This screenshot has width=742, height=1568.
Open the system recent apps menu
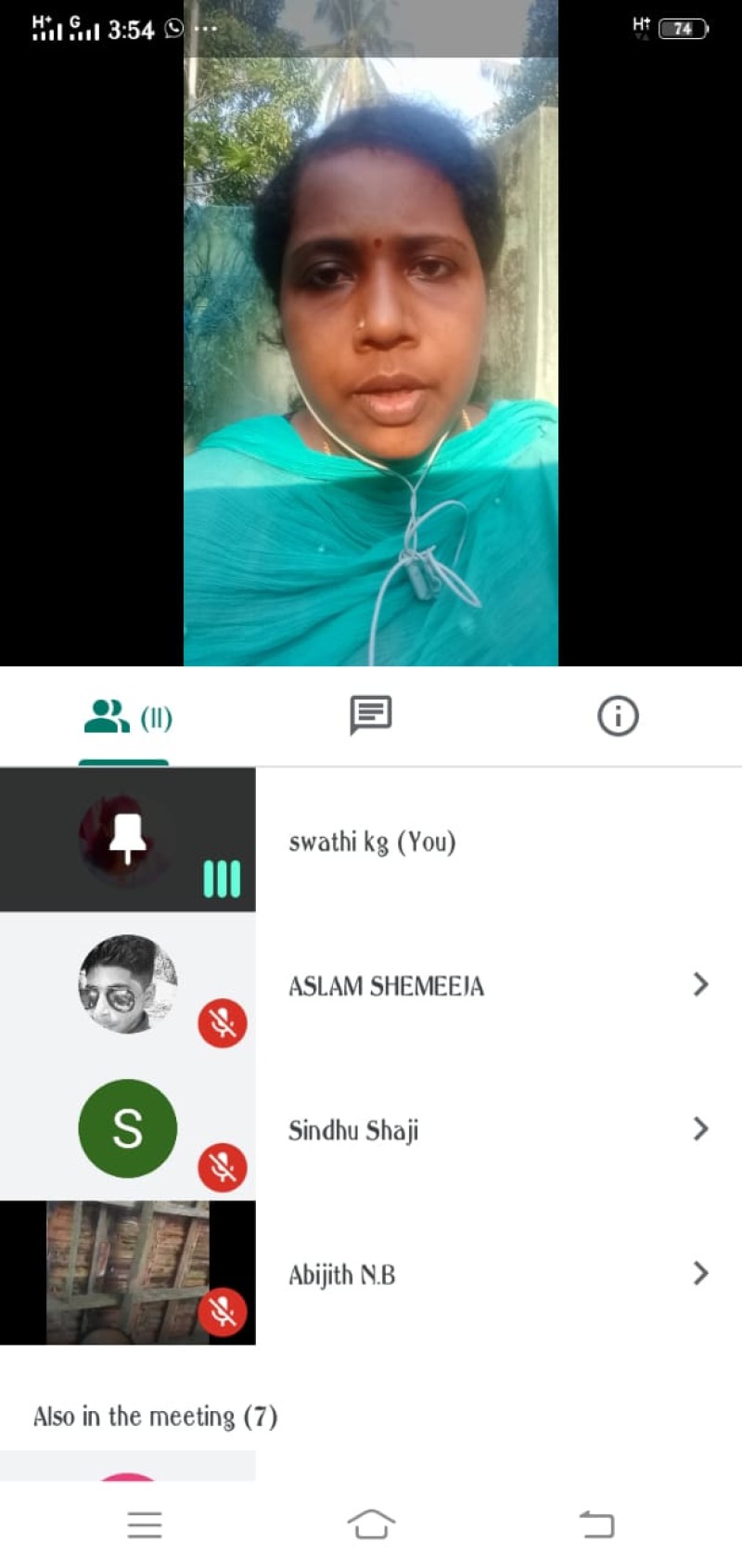pos(145,1524)
